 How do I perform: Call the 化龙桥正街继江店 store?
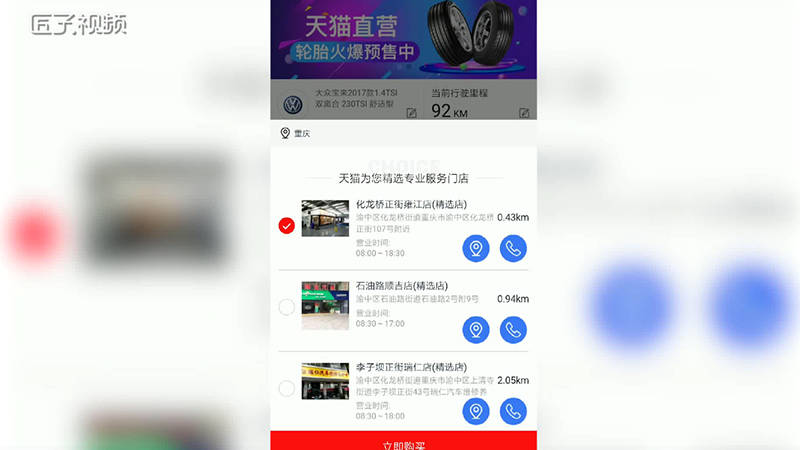[x=513, y=248]
